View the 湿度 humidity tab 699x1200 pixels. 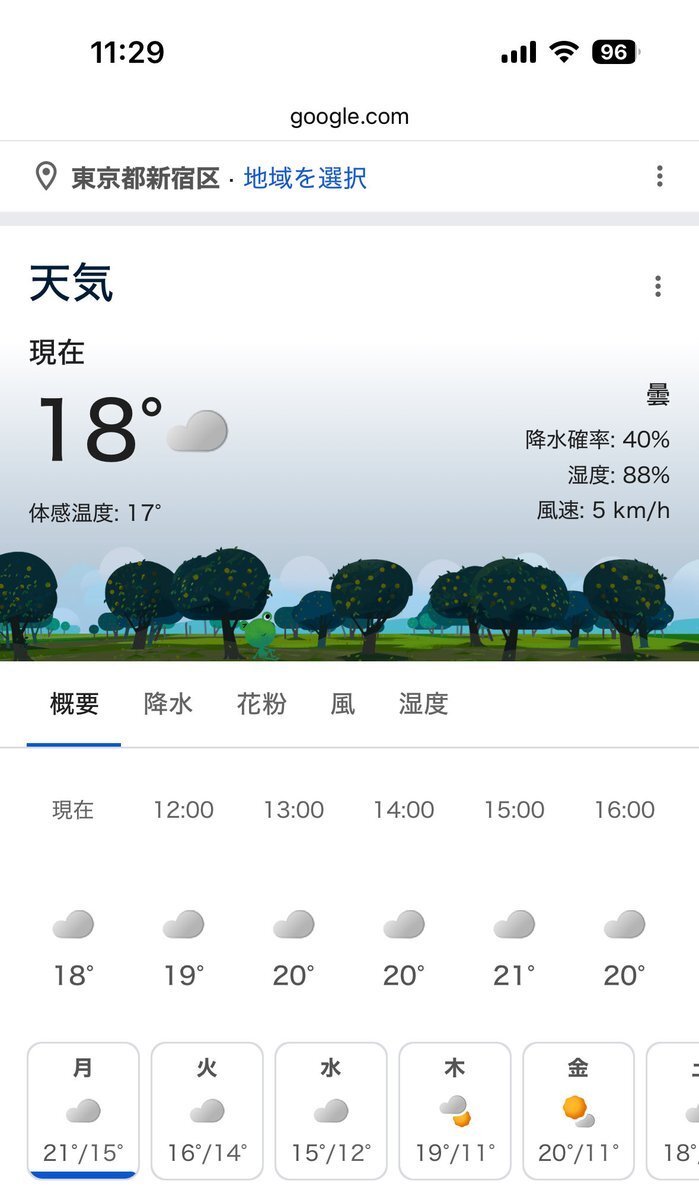[423, 704]
